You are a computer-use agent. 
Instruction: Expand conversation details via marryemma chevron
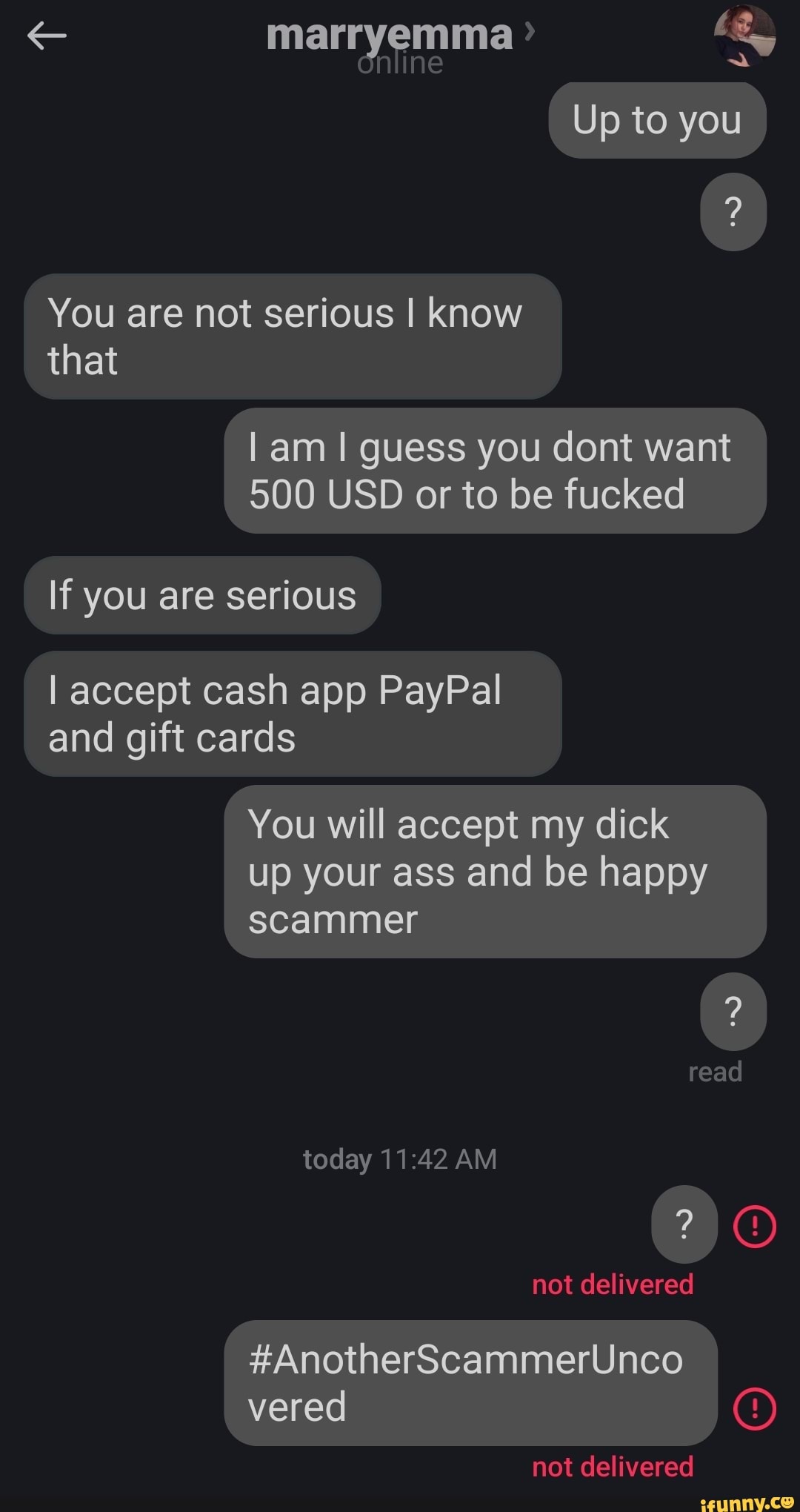pos(530,33)
